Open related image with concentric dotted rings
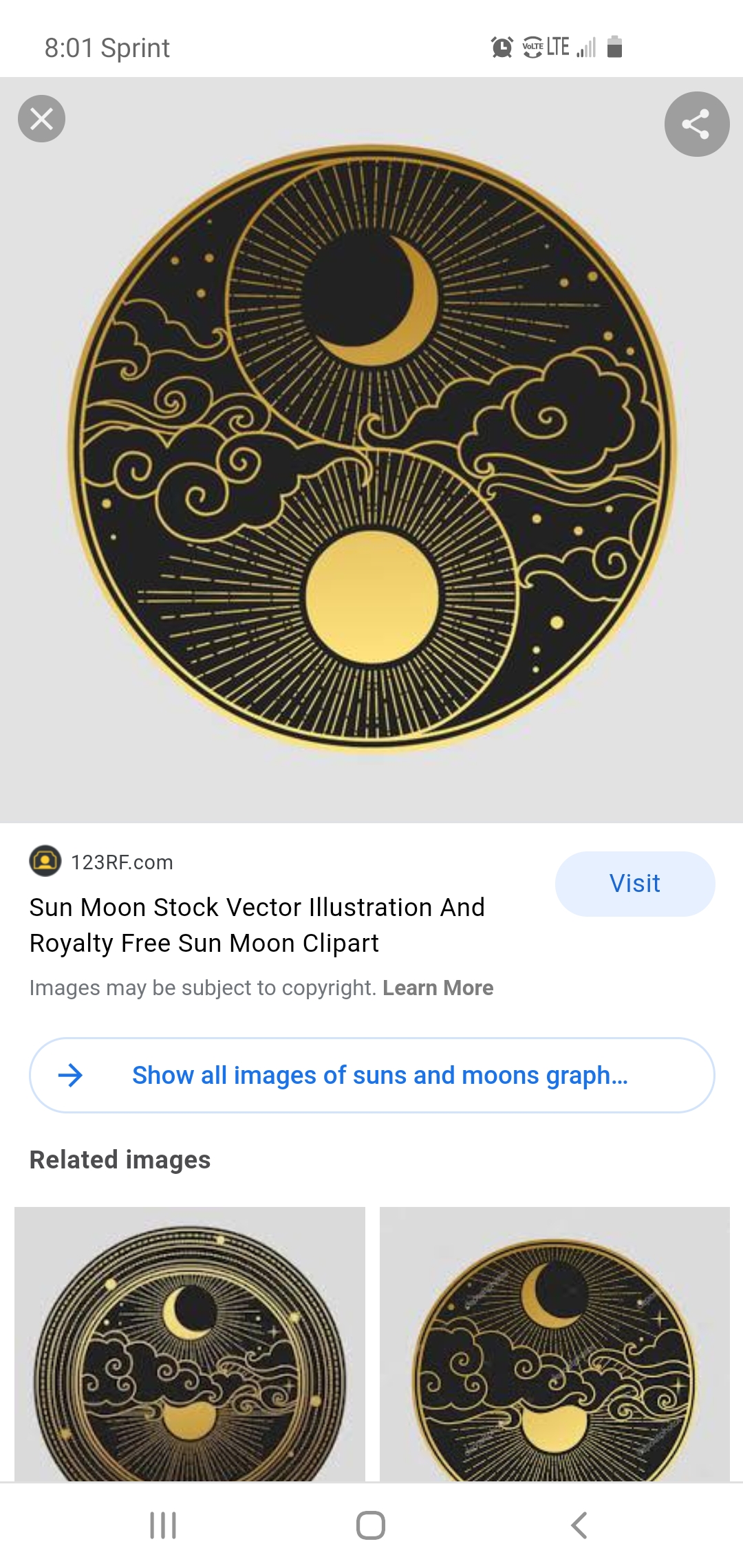Viewport: 743px width, 1568px height. coord(190,1344)
